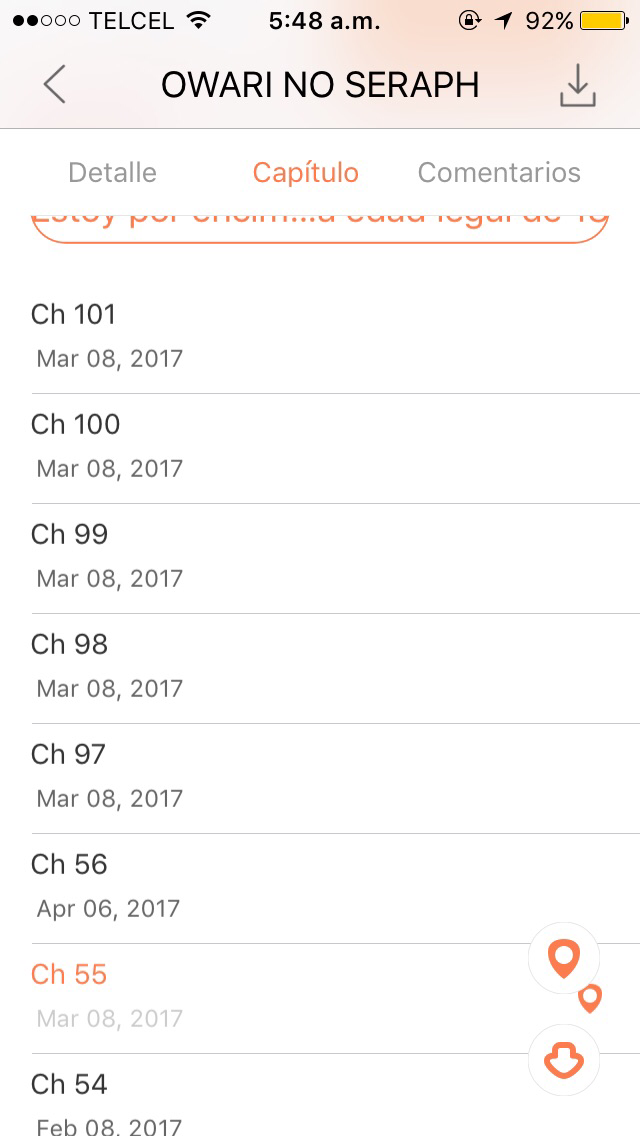
Task: Open the Comentarios tab
Action: click(x=499, y=172)
